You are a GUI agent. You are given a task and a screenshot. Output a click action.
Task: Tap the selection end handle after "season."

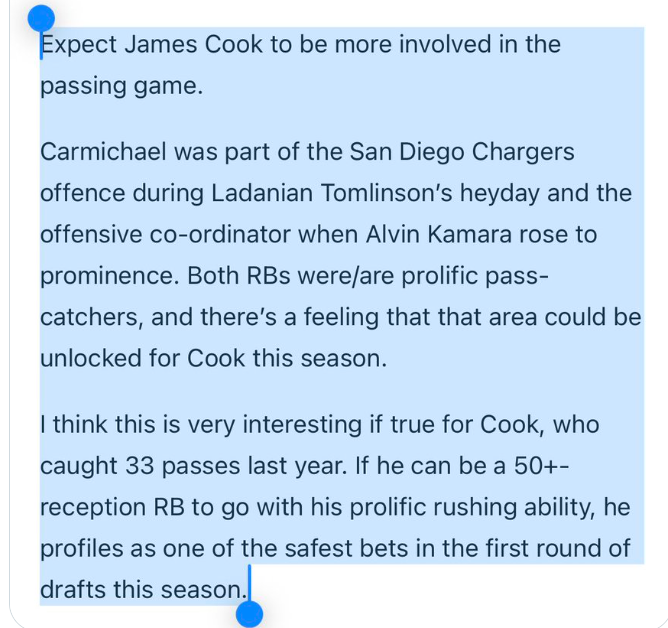coord(250,614)
